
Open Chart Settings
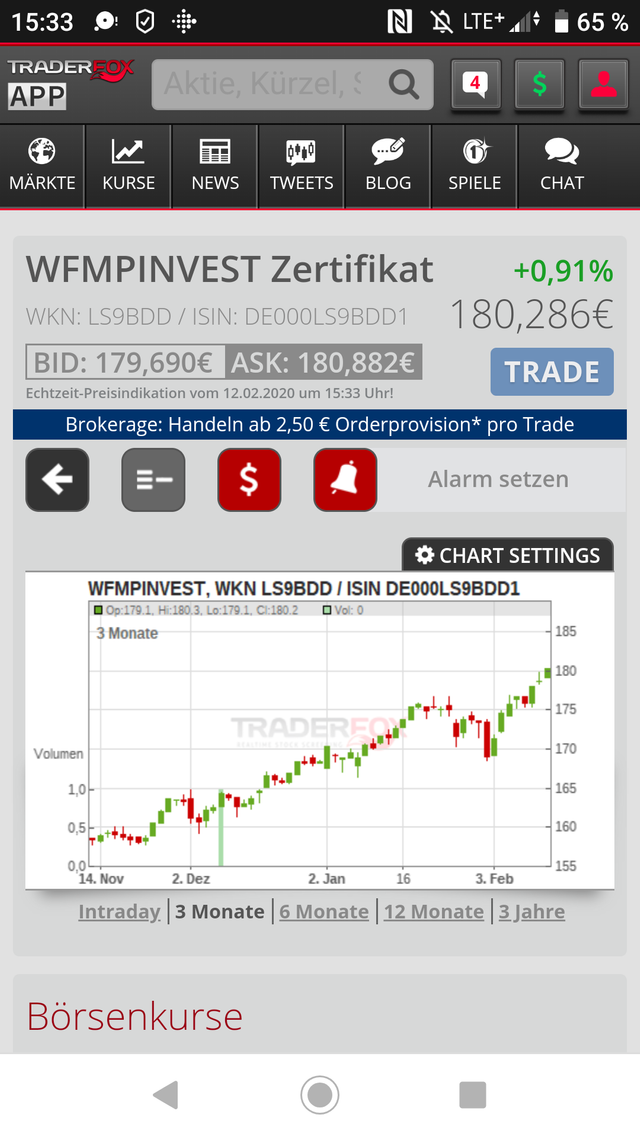(x=508, y=555)
